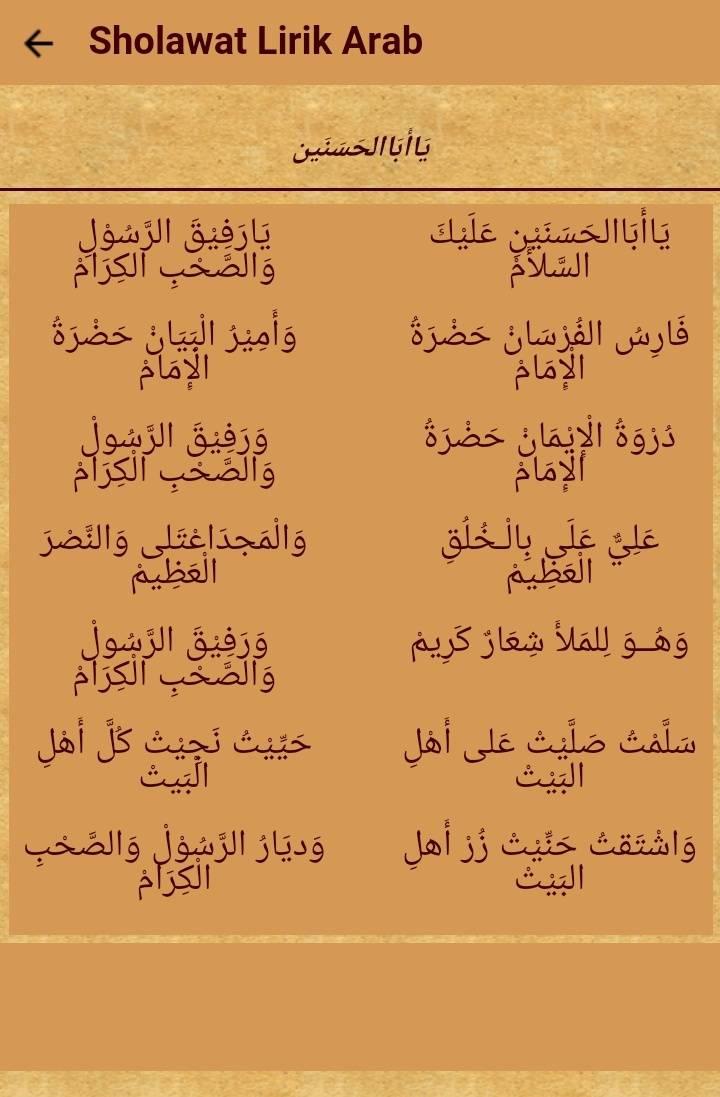Go back using the arrow icon
This screenshot has width=720, height=1097.
pos(38,43)
